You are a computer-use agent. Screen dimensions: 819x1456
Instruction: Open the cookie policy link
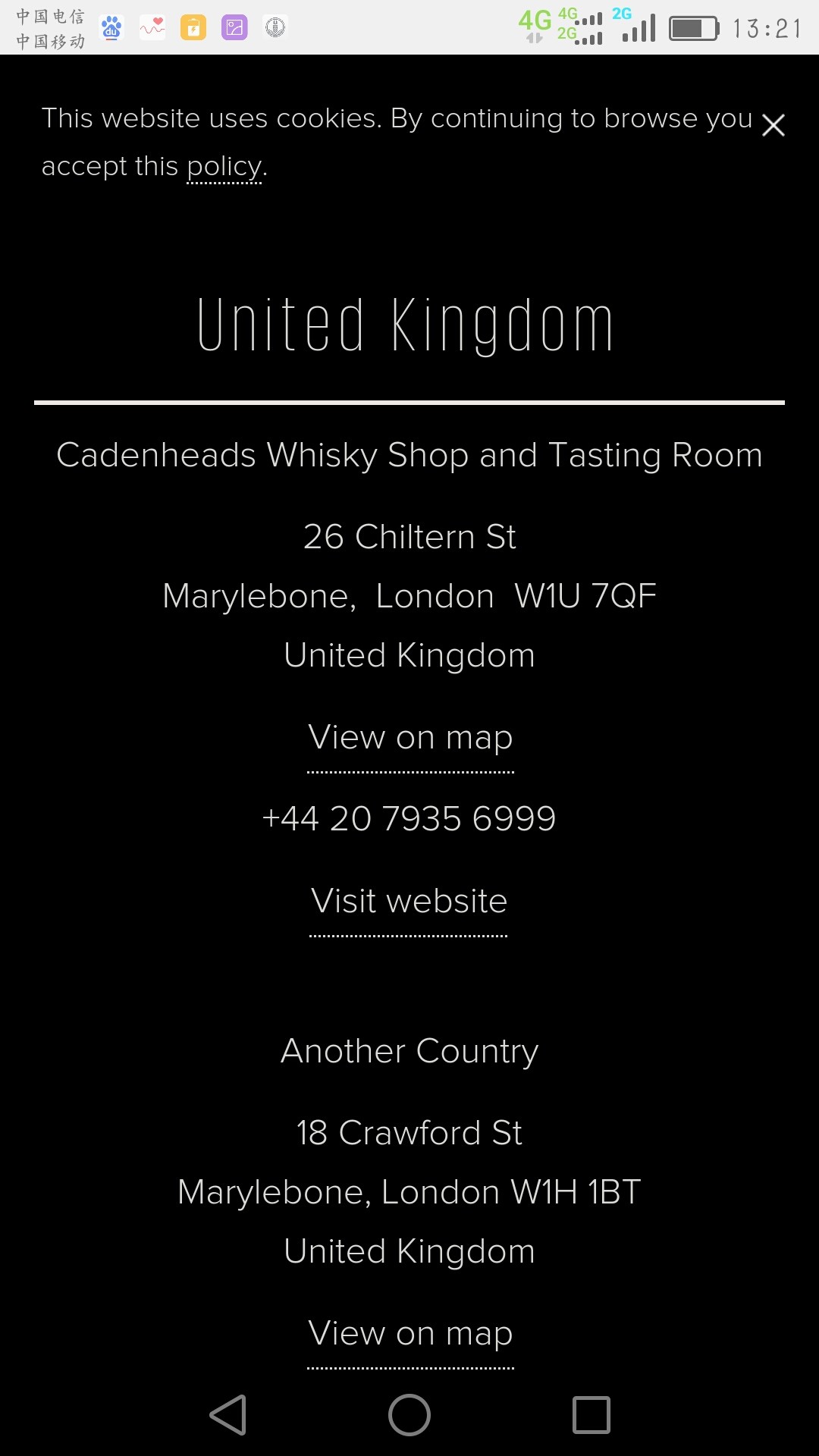224,166
